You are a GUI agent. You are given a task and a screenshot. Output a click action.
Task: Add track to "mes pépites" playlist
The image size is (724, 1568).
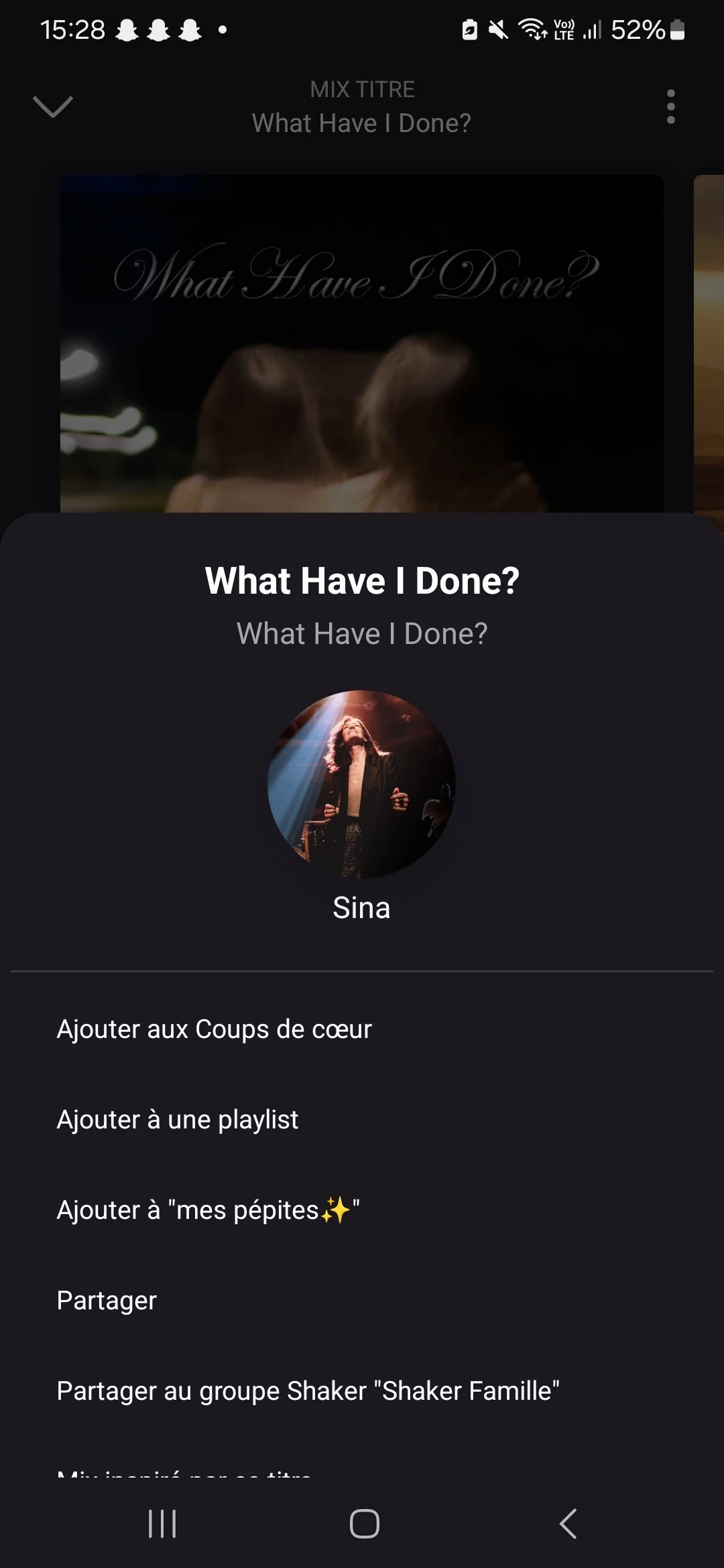pyautogui.click(x=208, y=1210)
